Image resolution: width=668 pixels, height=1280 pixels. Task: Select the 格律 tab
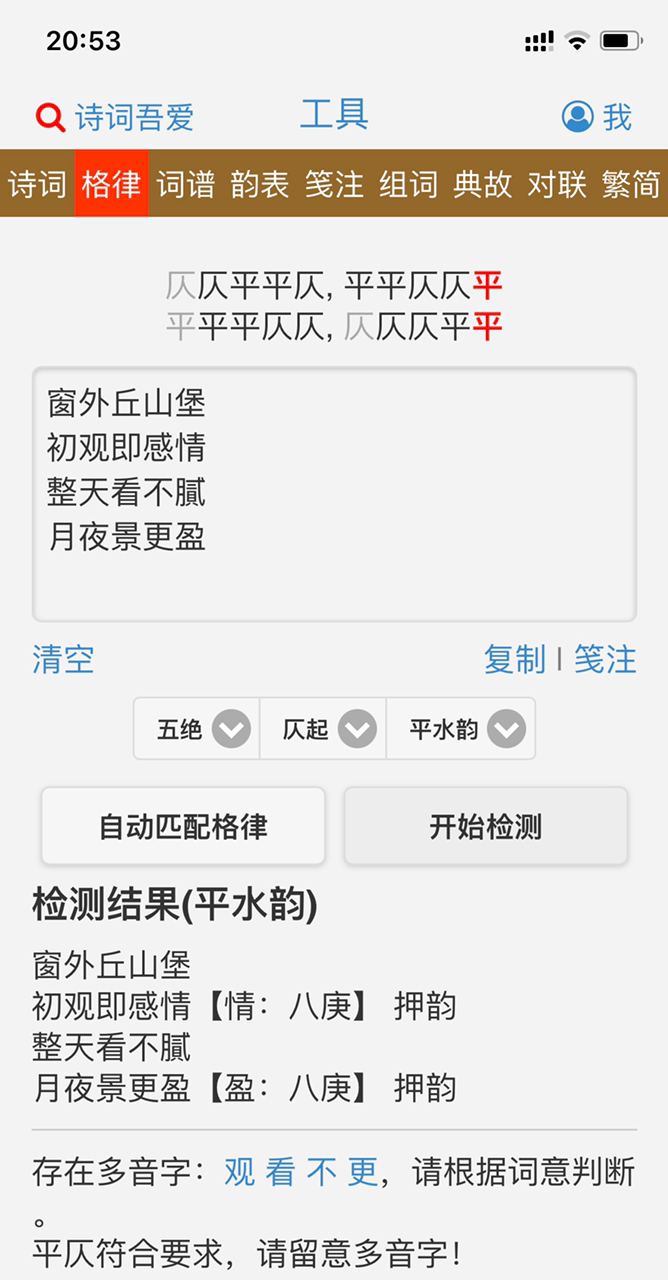click(x=111, y=184)
